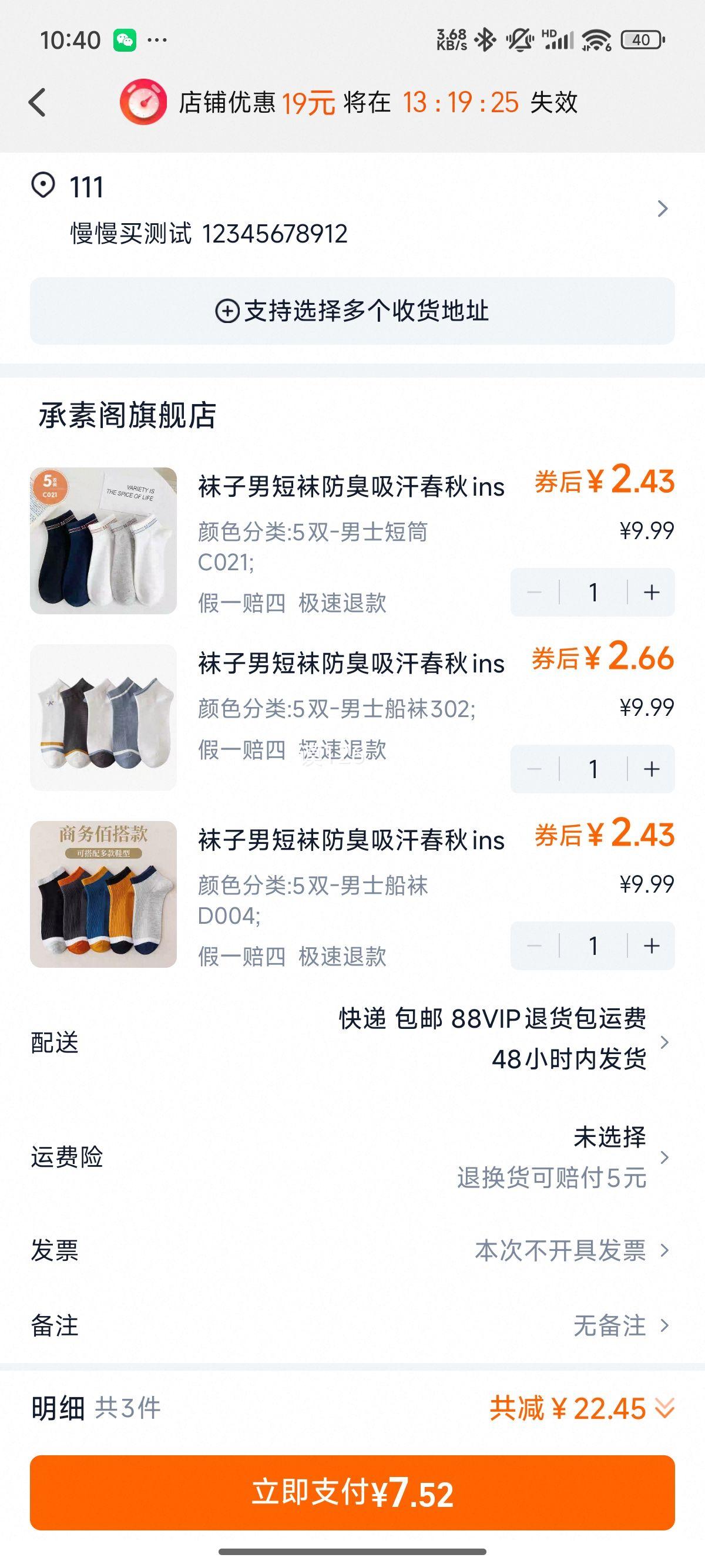
Task: Increase quantity of 男士船袜 D004 socks
Action: (652, 945)
